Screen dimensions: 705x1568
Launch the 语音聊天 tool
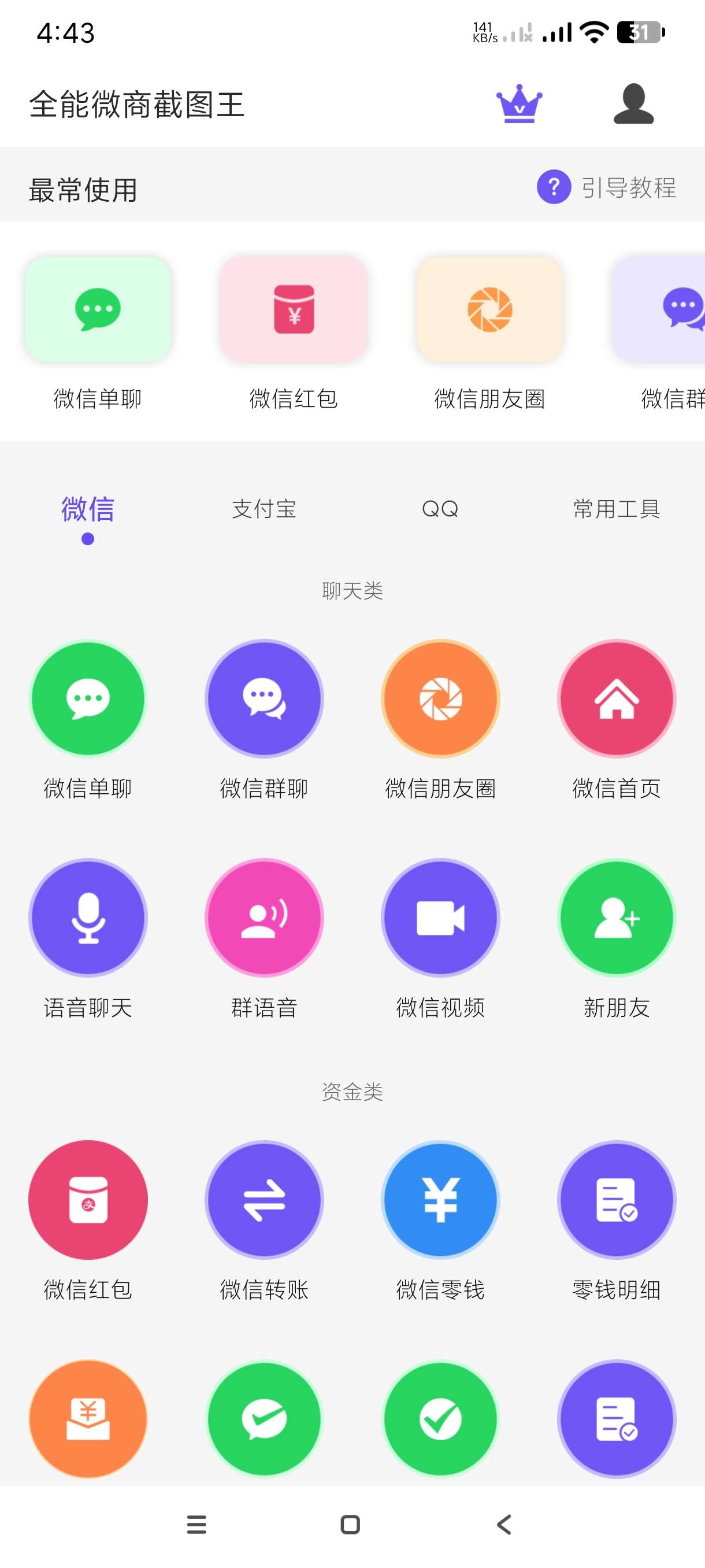point(88,918)
